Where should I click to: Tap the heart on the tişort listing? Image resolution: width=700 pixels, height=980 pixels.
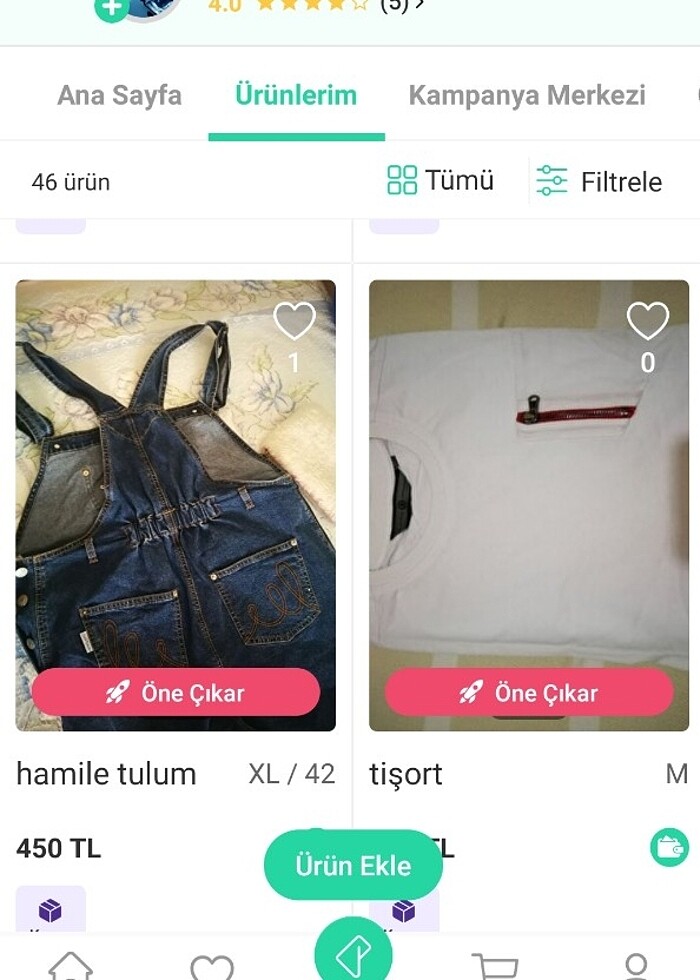pyautogui.click(x=647, y=322)
